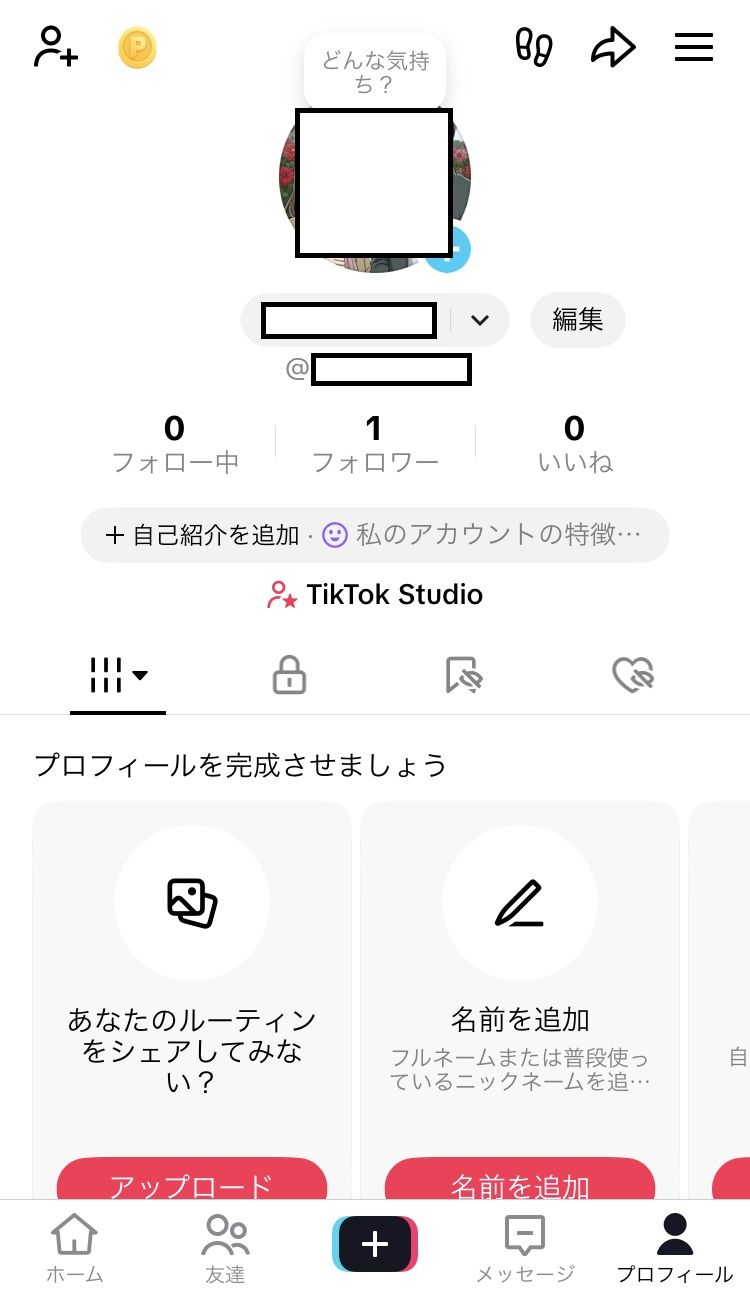This screenshot has width=750, height=1297.
Task: Open the footprints profile views icon
Action: click(x=534, y=47)
